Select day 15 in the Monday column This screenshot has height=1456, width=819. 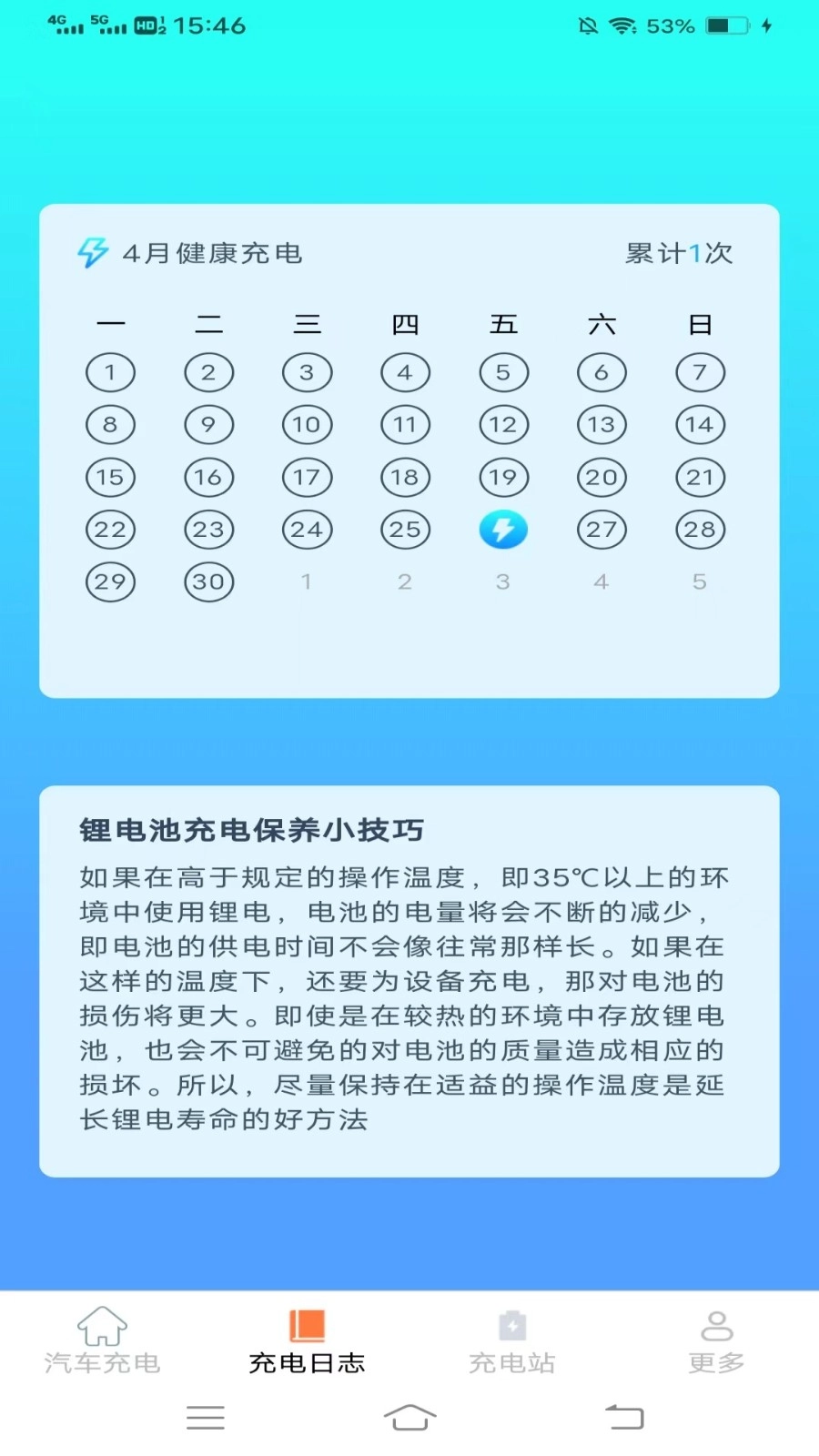[x=110, y=477]
